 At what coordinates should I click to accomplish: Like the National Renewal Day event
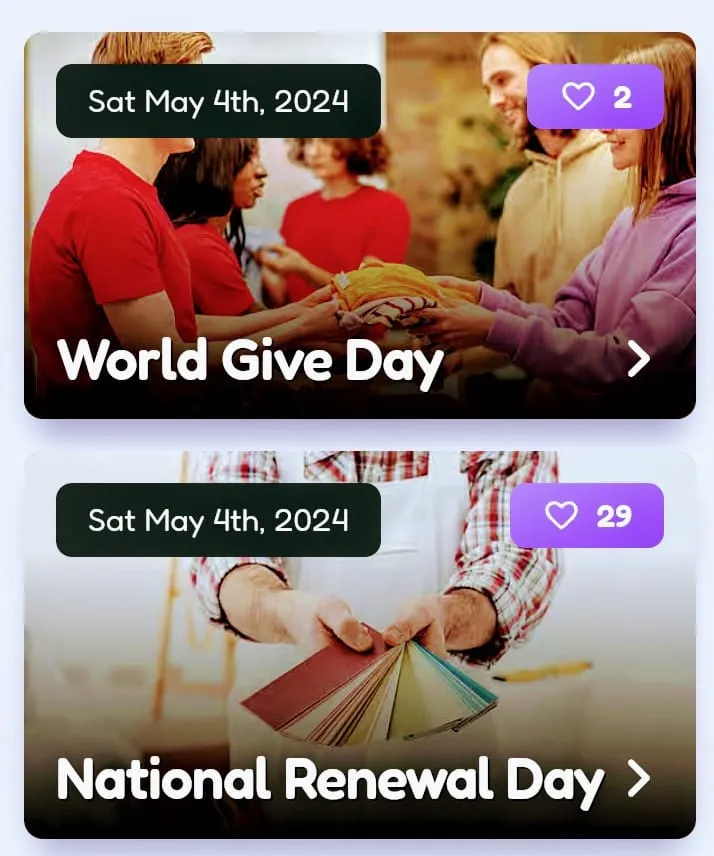coord(586,516)
